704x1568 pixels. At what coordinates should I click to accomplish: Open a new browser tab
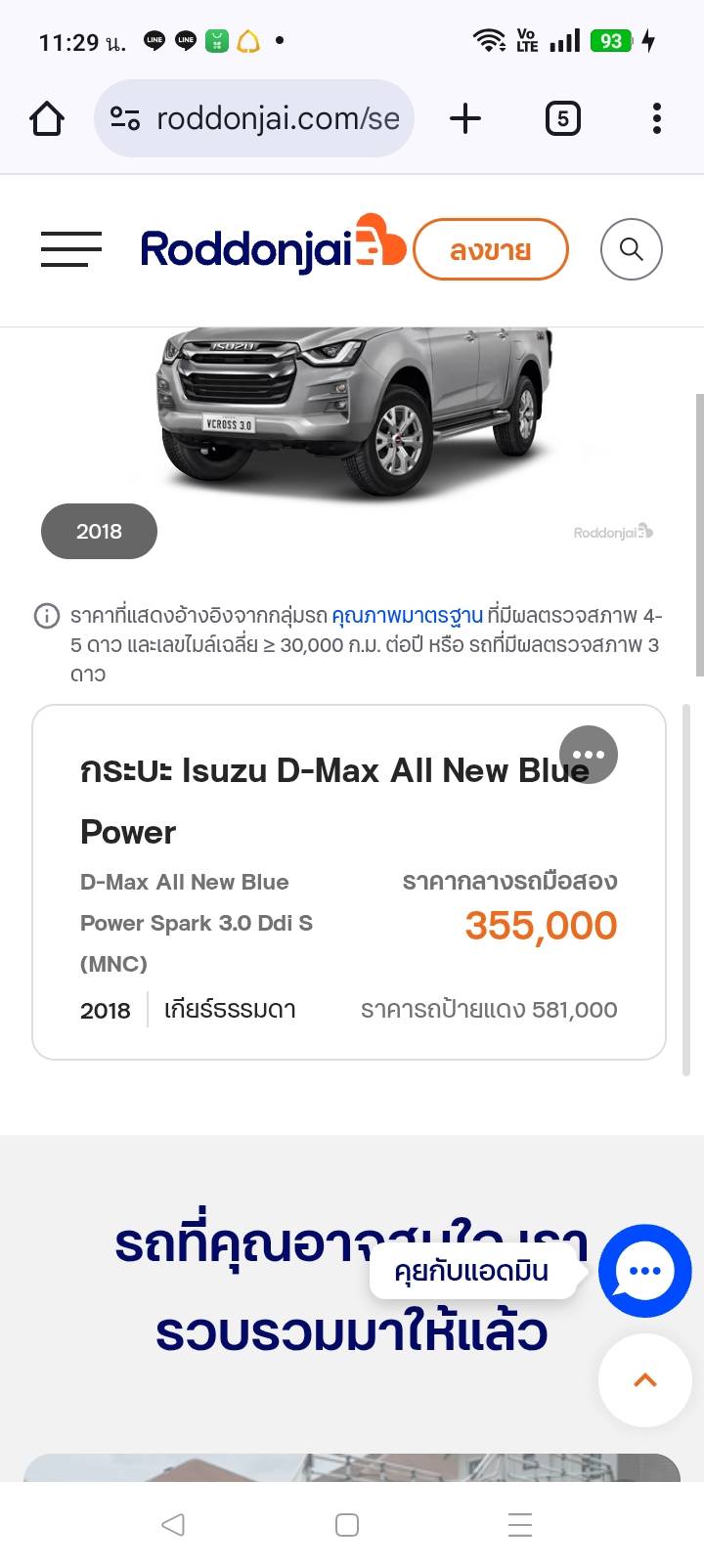[x=465, y=119]
